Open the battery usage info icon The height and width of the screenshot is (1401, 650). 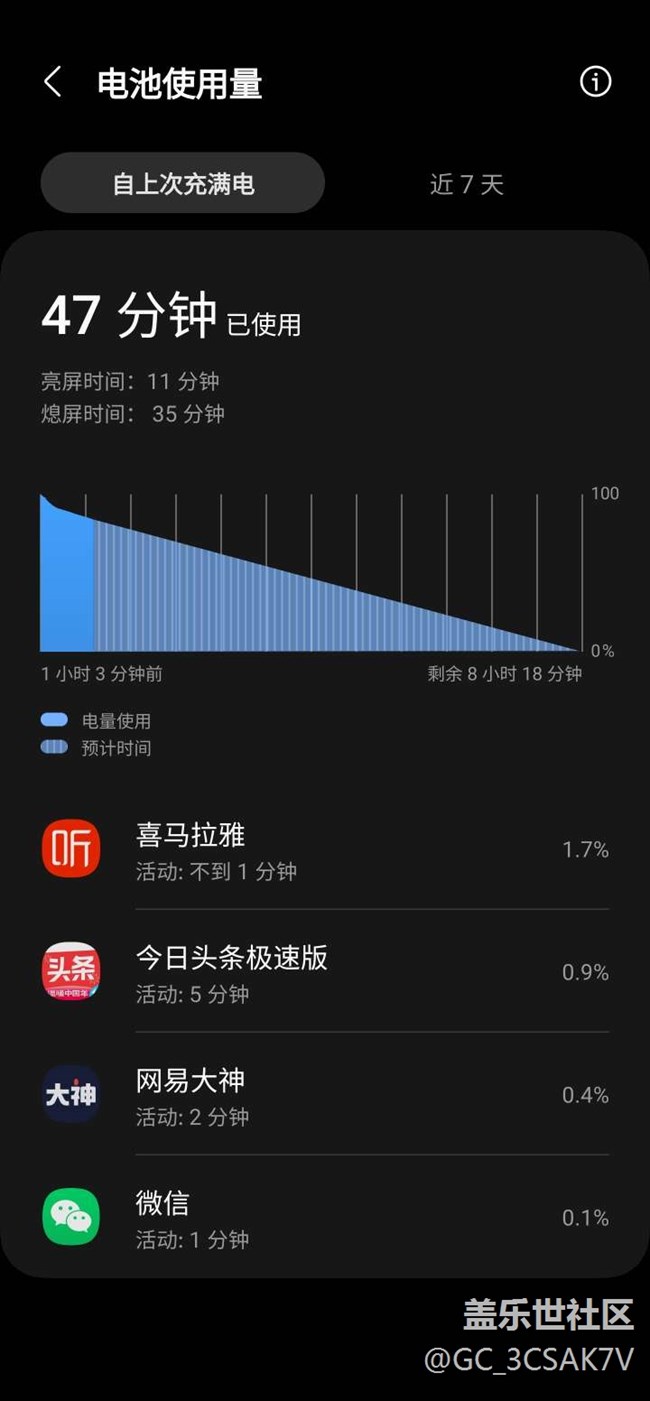595,82
